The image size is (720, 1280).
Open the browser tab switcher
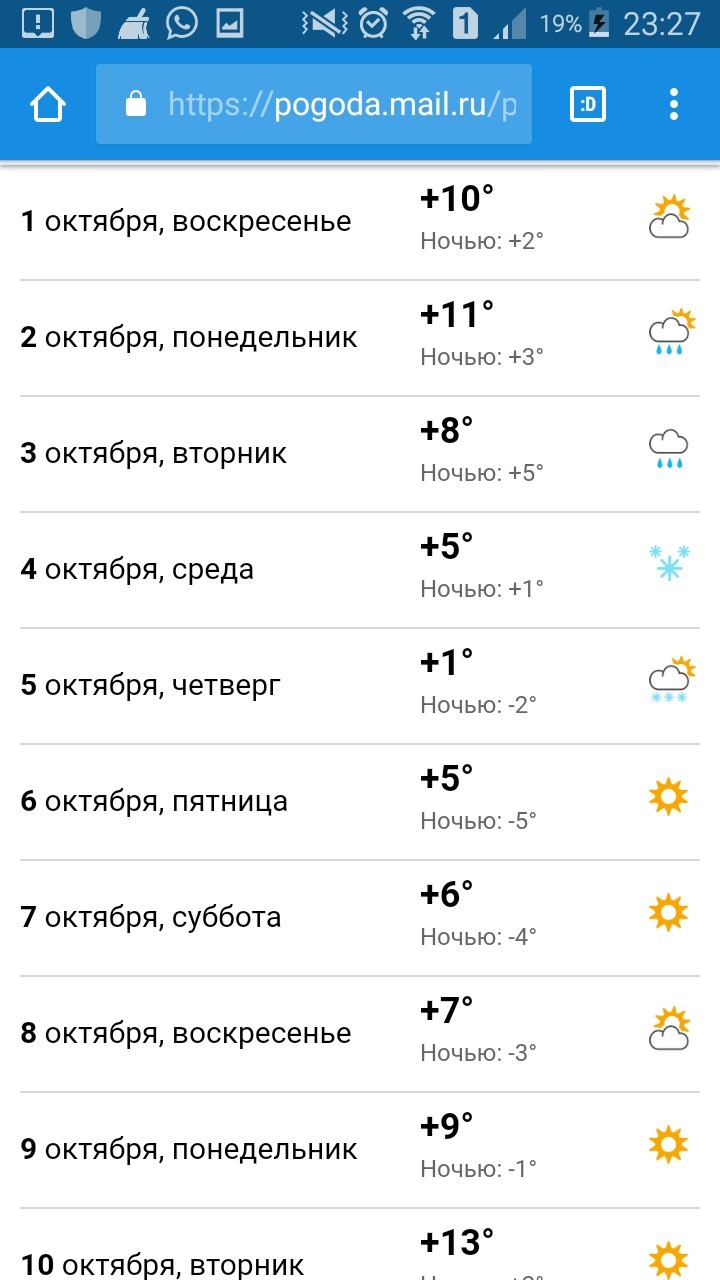click(x=588, y=104)
